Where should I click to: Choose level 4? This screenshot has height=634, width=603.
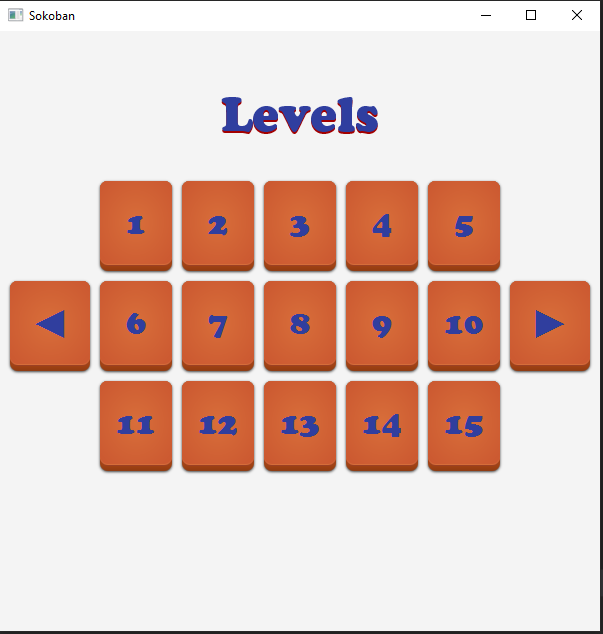[x=382, y=224]
